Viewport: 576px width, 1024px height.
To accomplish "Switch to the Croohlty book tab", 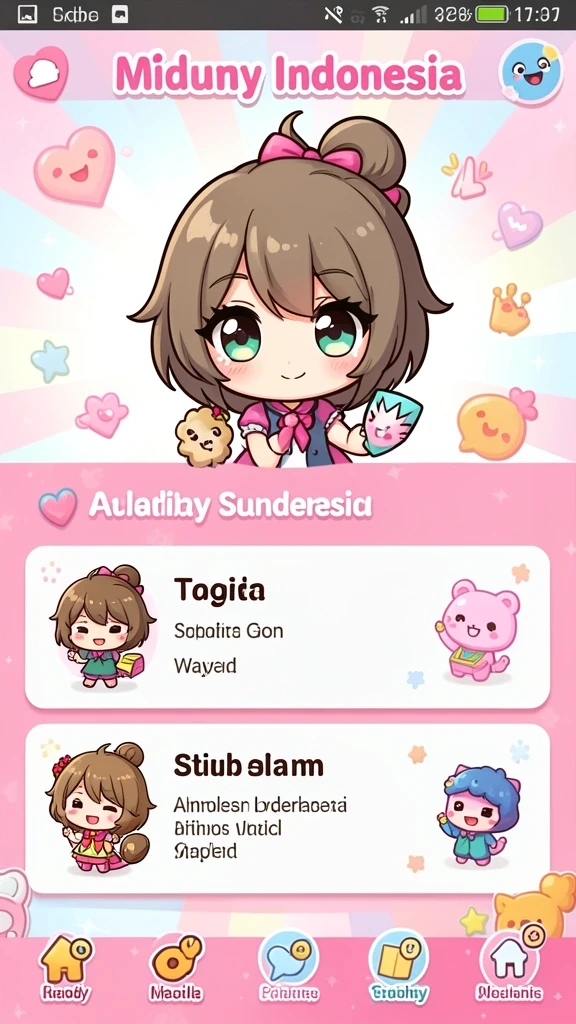I will coord(398,969).
